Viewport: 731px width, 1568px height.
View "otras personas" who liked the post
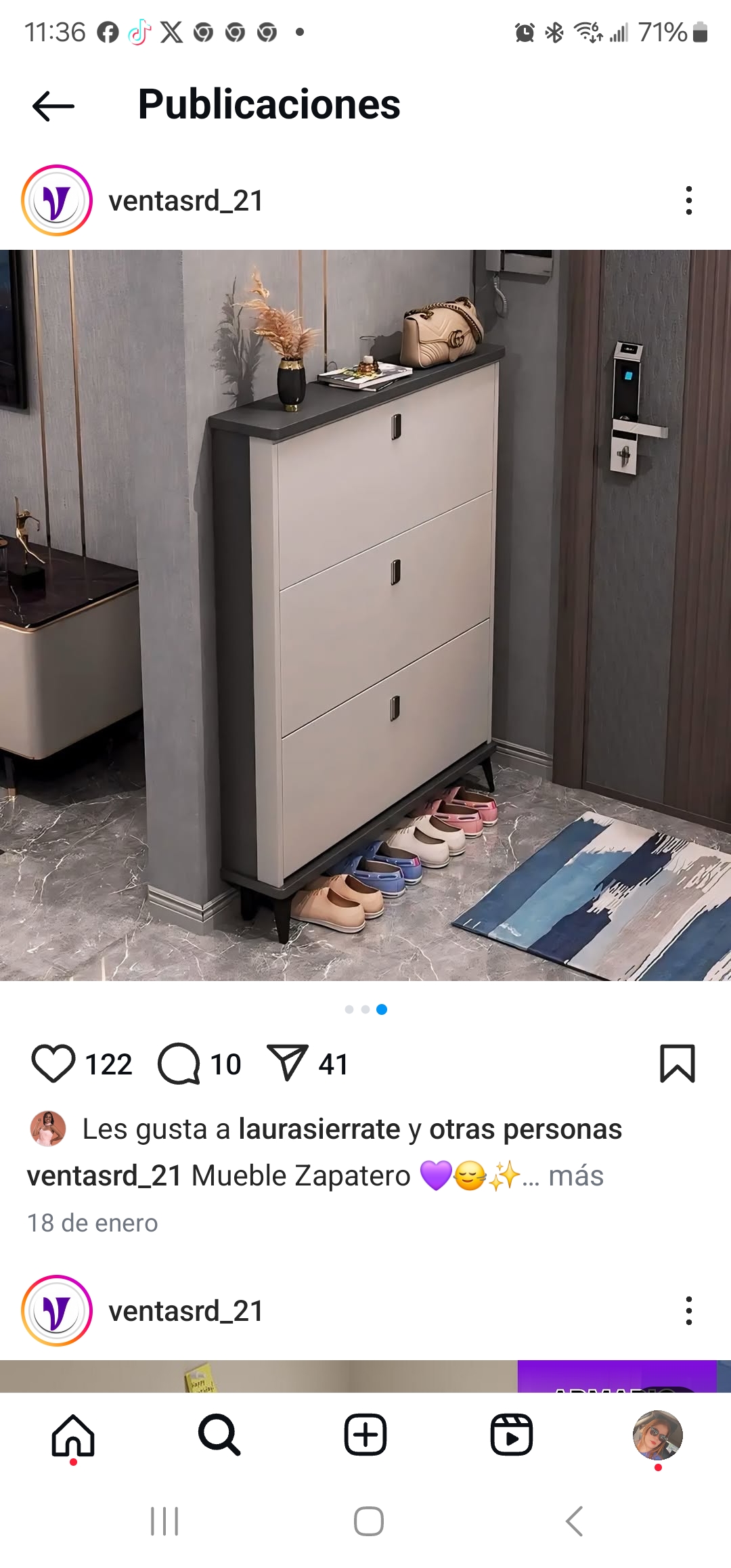pyautogui.click(x=525, y=1129)
